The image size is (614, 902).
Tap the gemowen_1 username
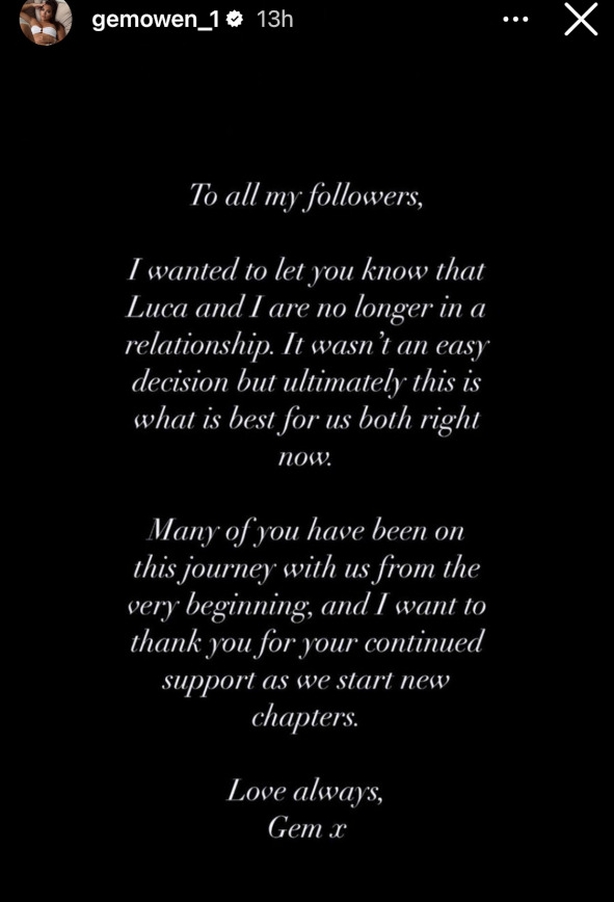pos(153,20)
